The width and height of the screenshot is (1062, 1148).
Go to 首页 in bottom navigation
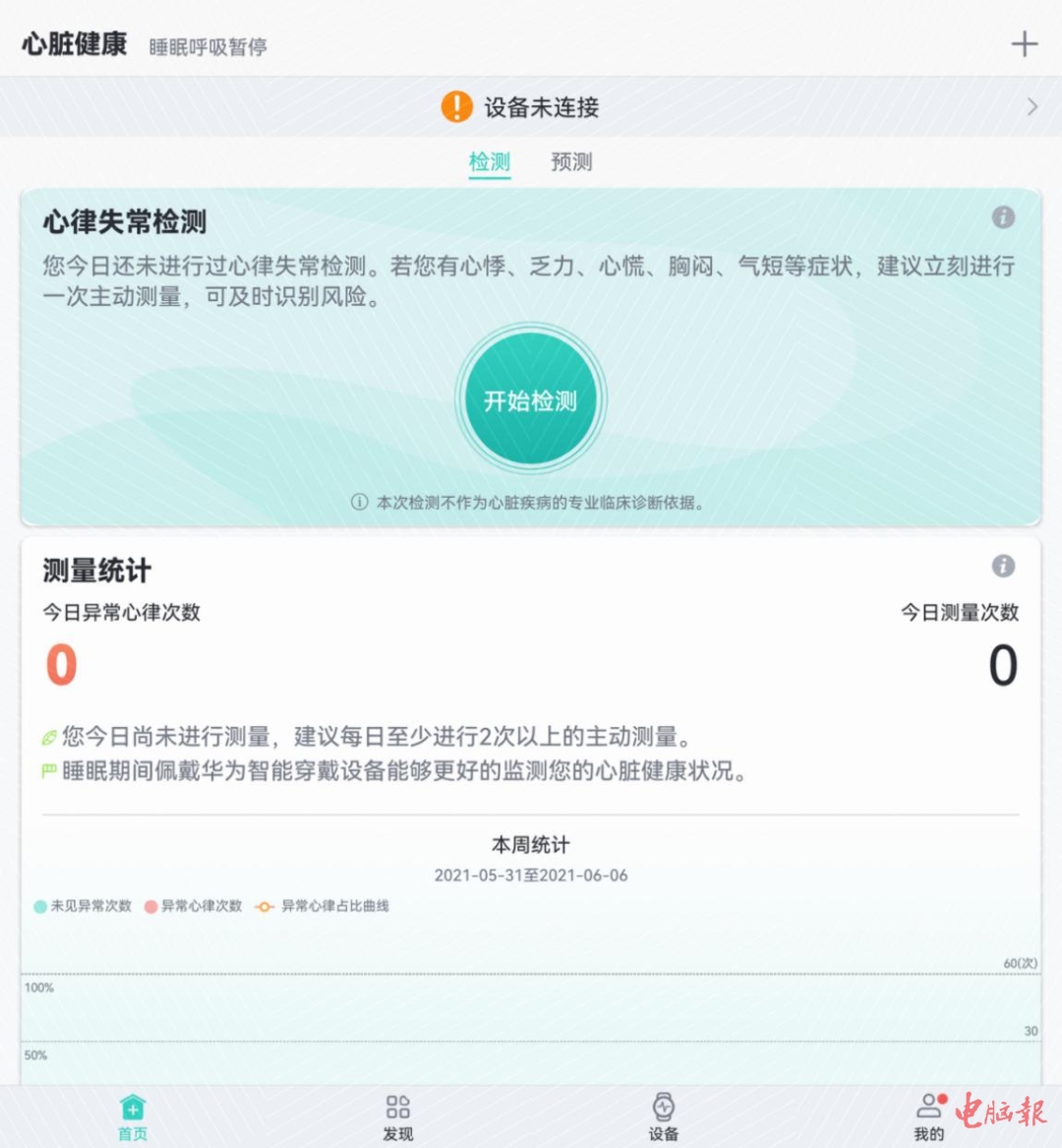pos(133,1117)
